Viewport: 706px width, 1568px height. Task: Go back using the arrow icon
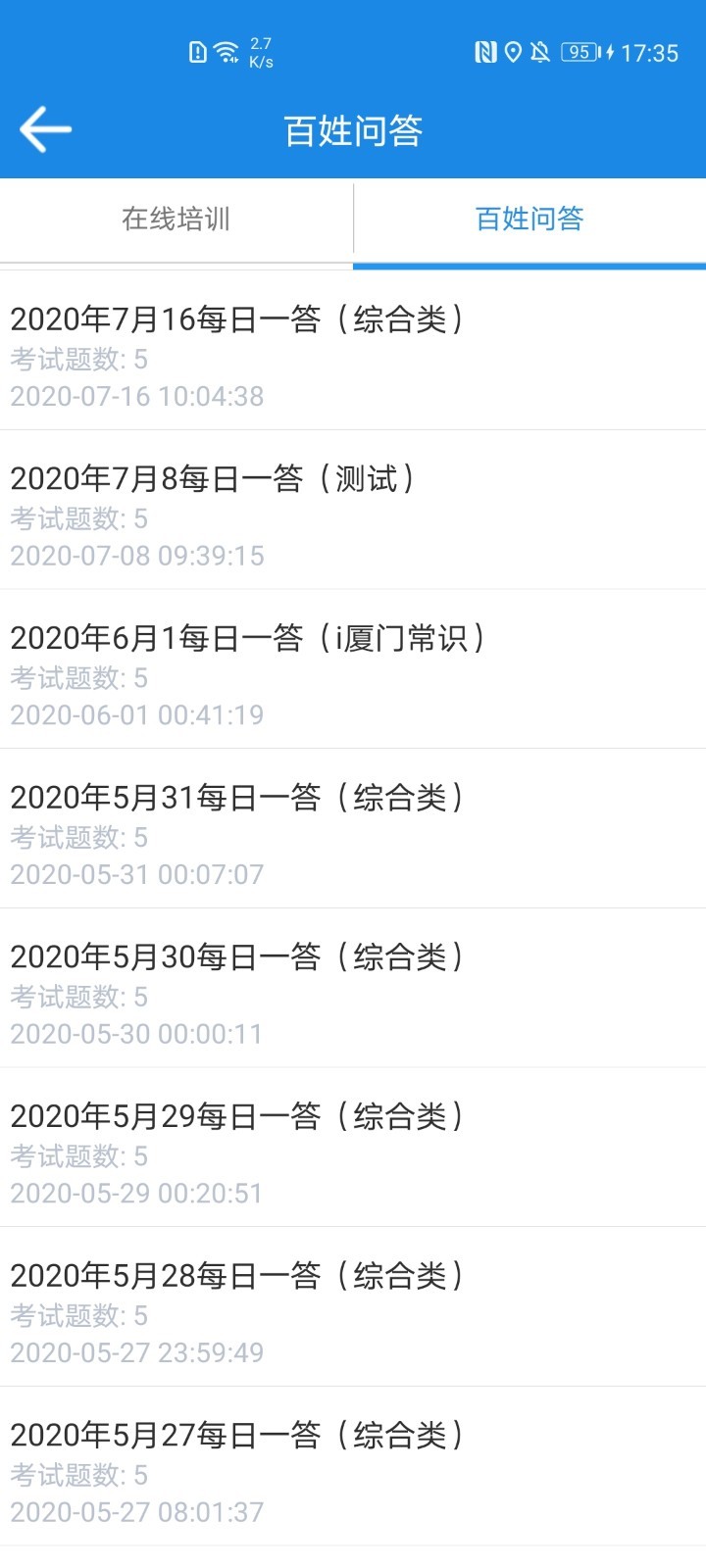45,129
